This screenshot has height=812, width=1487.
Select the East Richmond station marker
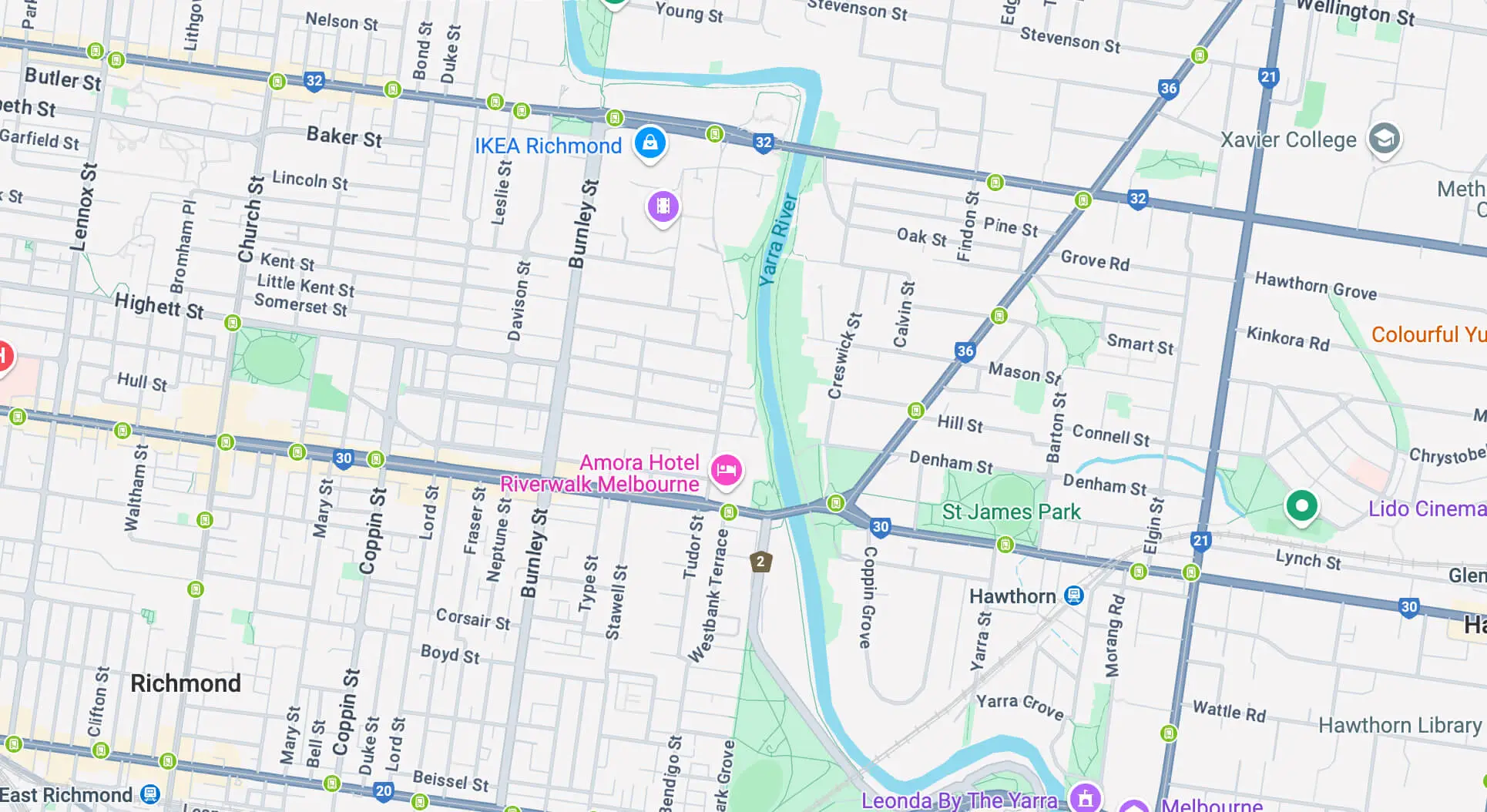(150, 794)
